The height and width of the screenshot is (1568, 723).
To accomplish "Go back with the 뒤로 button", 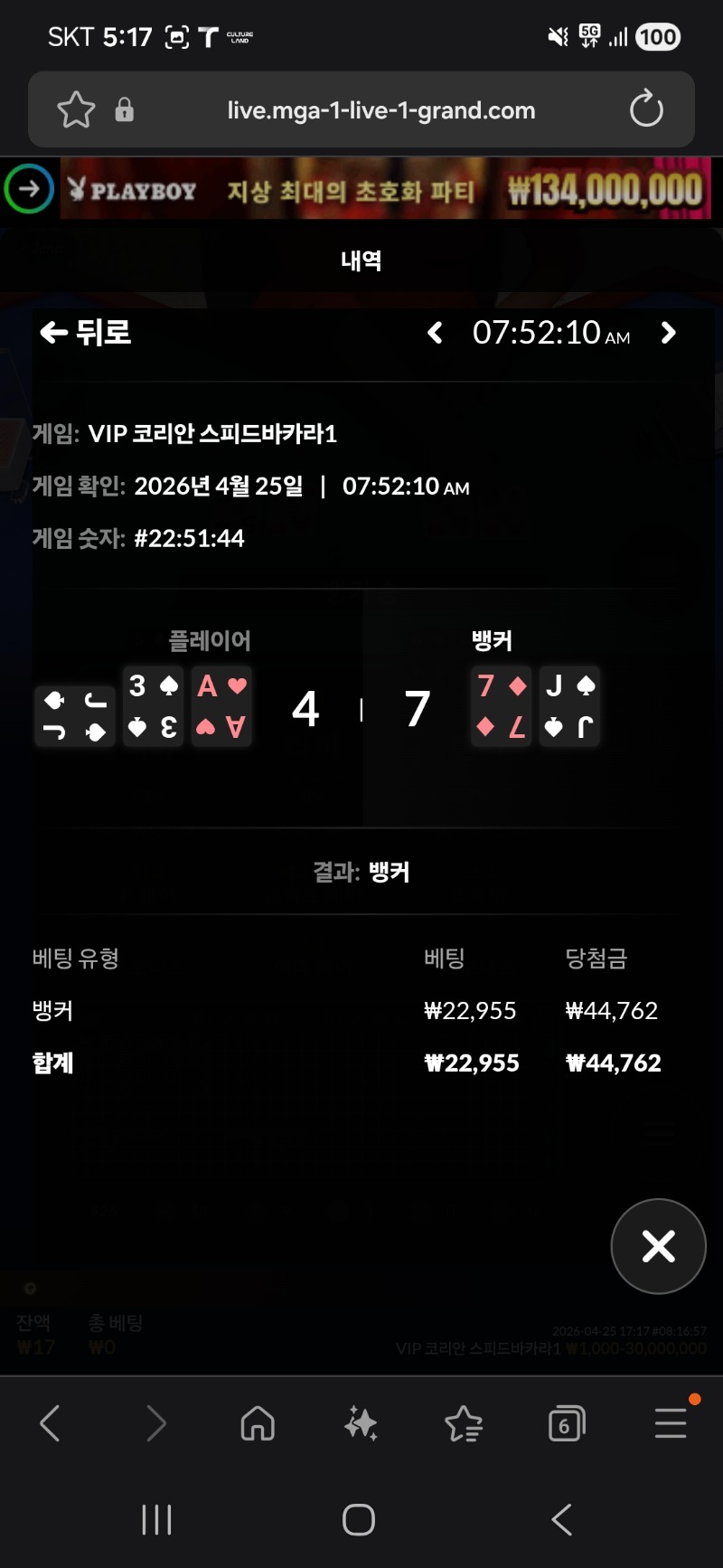I will (x=86, y=333).
